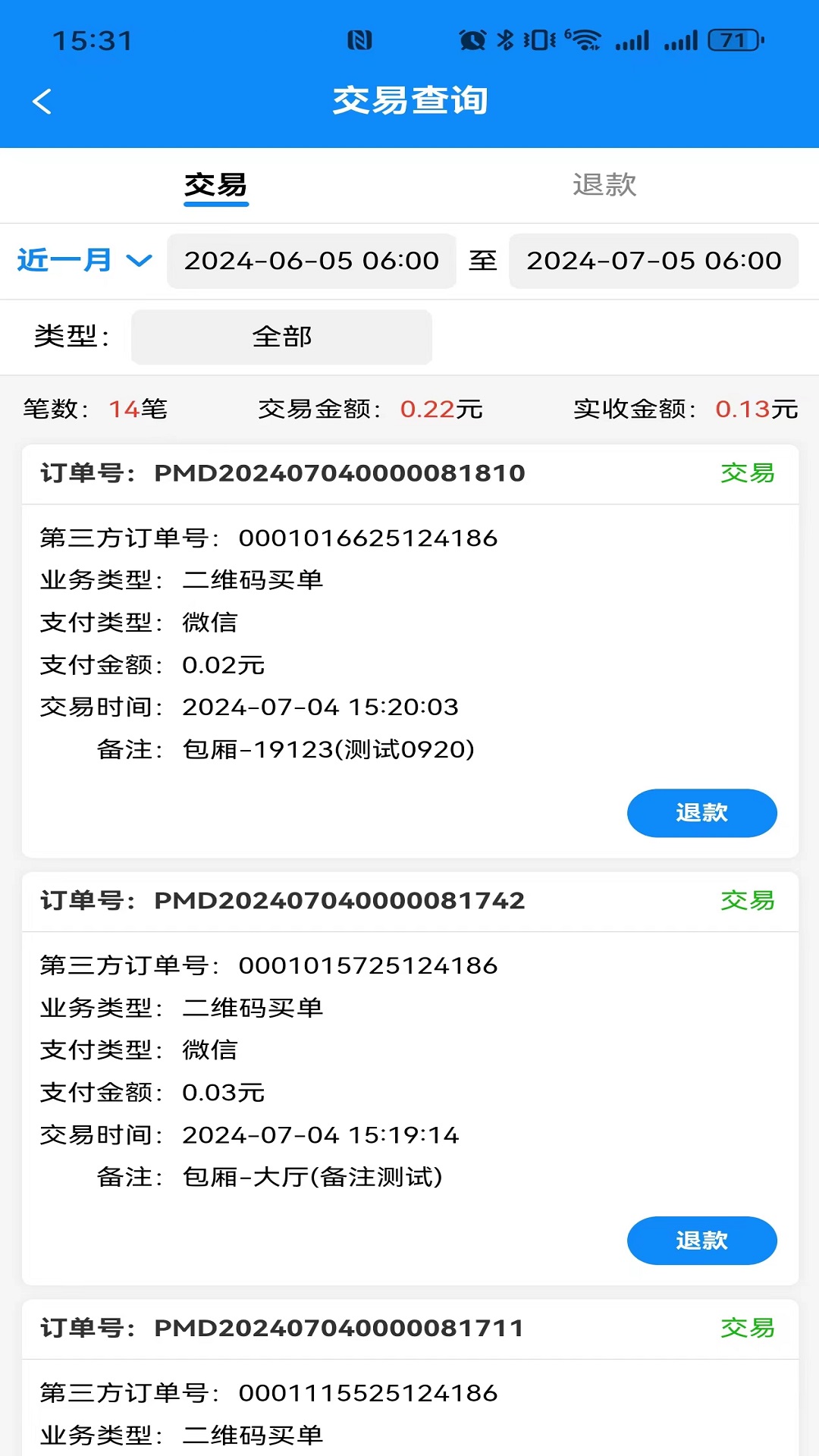The width and height of the screenshot is (819, 1456).
Task: Switch to the 退款 tab
Action: click(604, 185)
